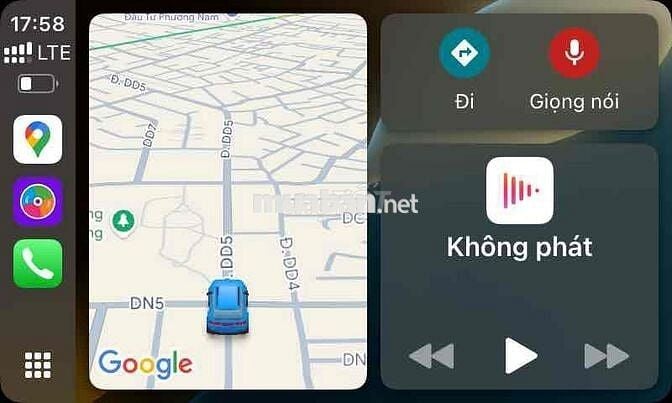Open the colorful music app icon
672x403 pixels.
coord(38,201)
